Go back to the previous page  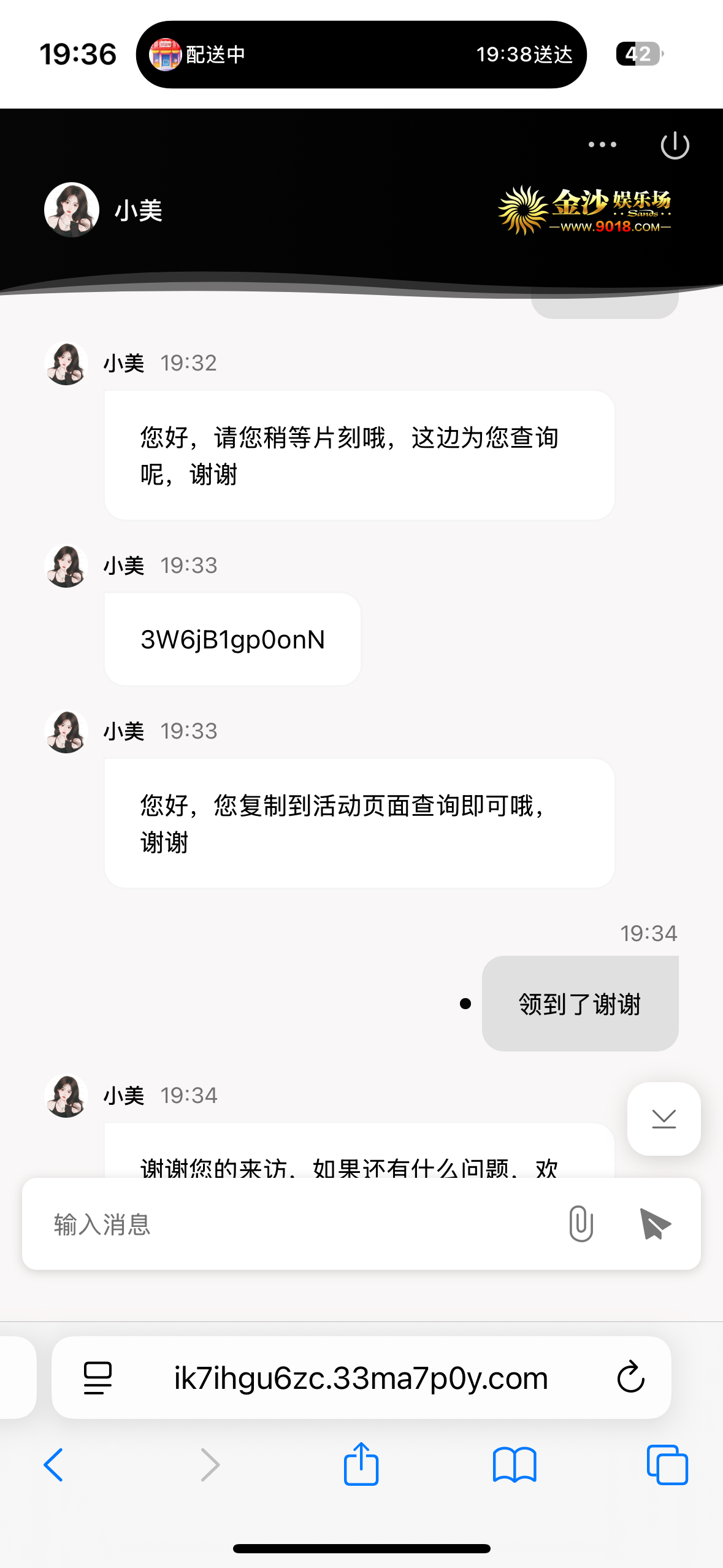click(54, 1465)
